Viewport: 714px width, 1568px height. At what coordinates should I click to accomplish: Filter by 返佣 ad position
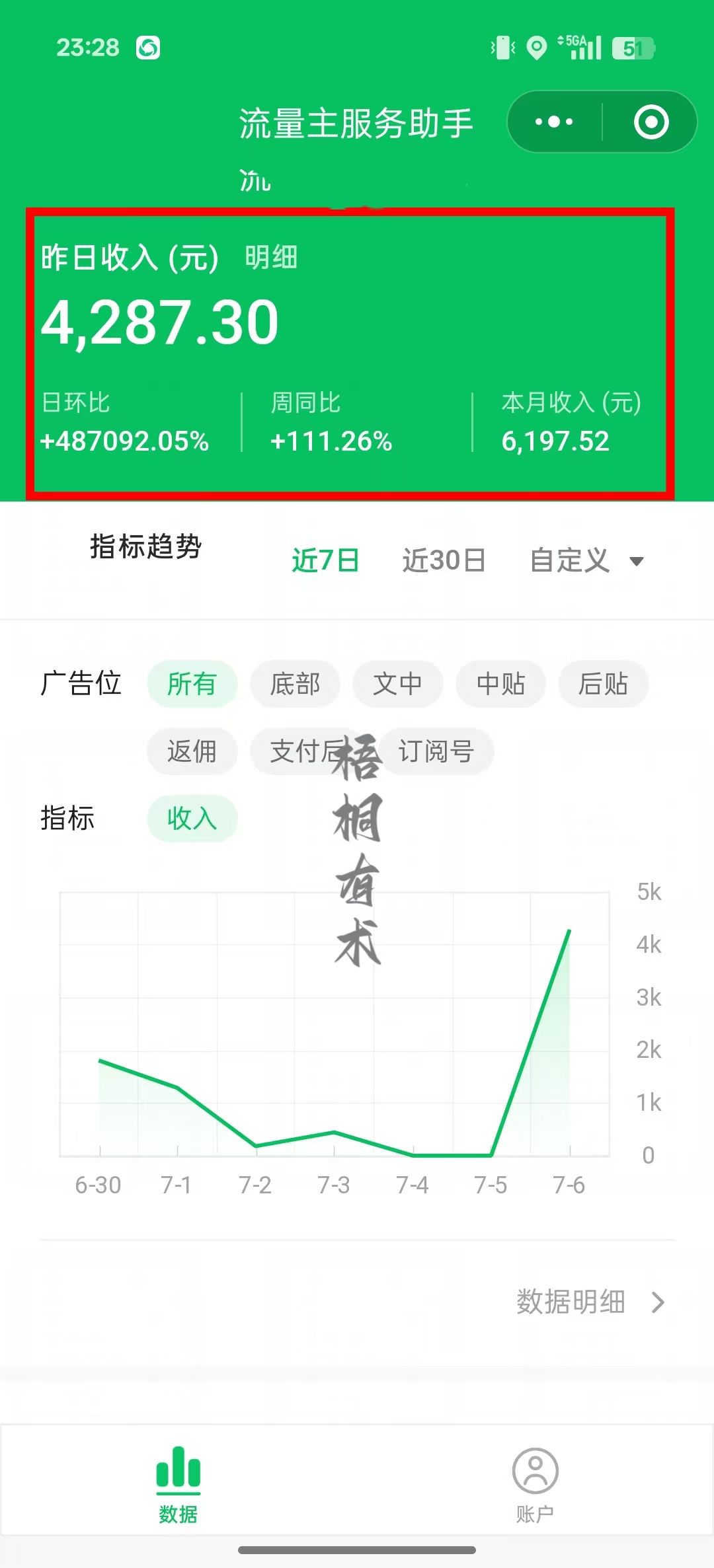[x=192, y=751]
